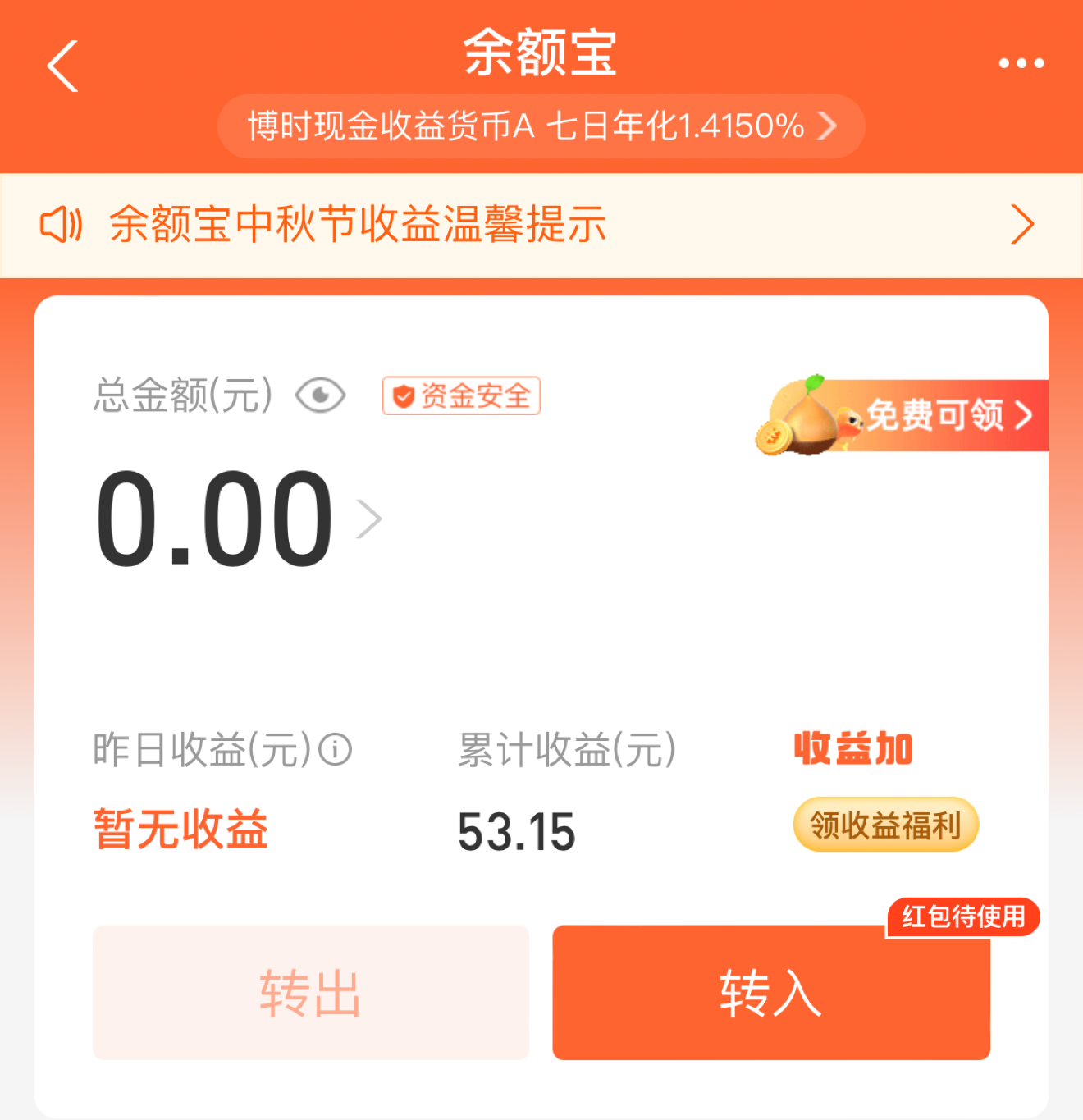Screen dimensions: 1083x1120
Task: Open 余额宝中秋节收益温馨提示 notice
Action: click(541, 225)
